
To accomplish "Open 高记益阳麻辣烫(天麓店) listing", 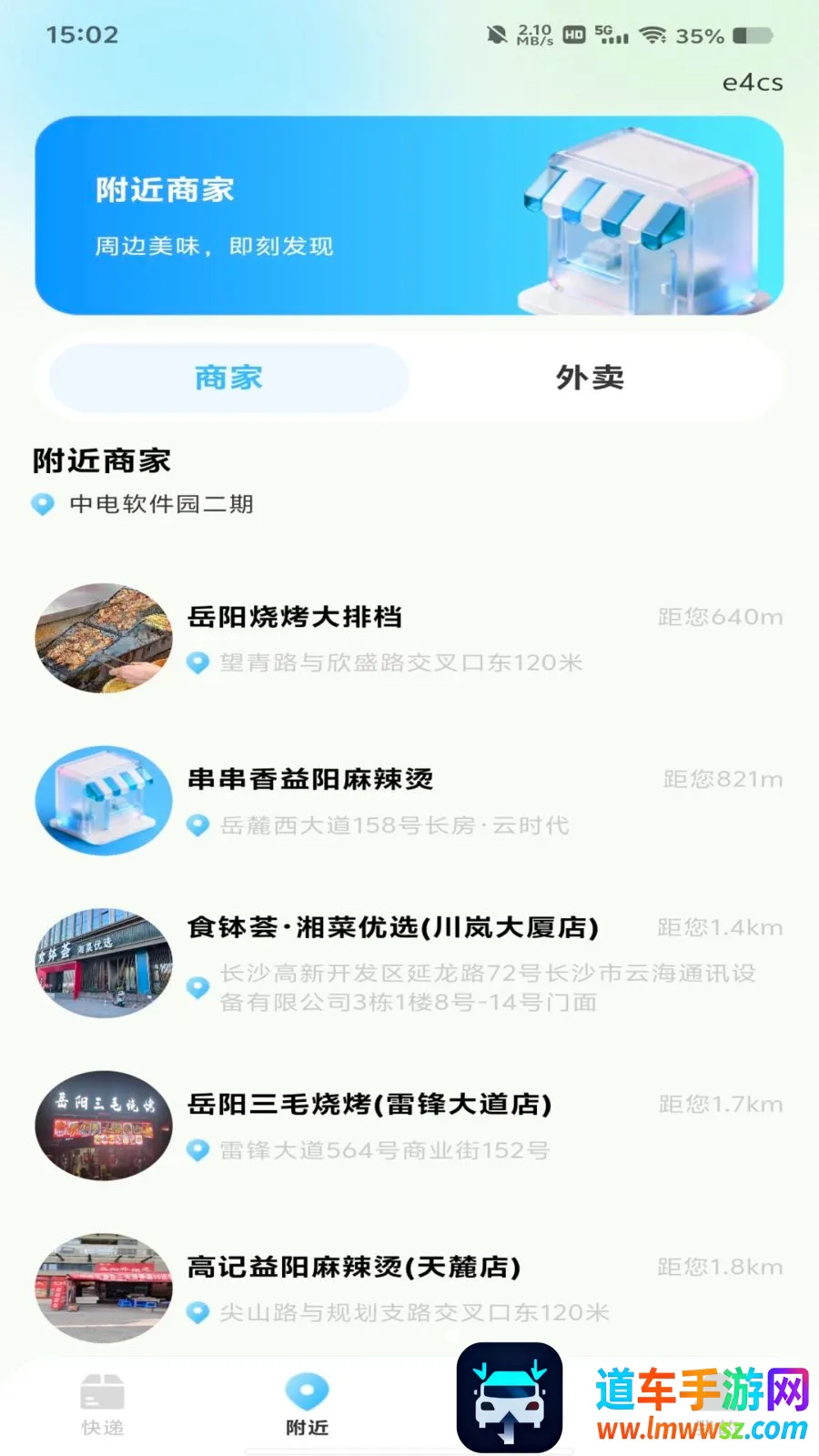I will click(409, 1288).
